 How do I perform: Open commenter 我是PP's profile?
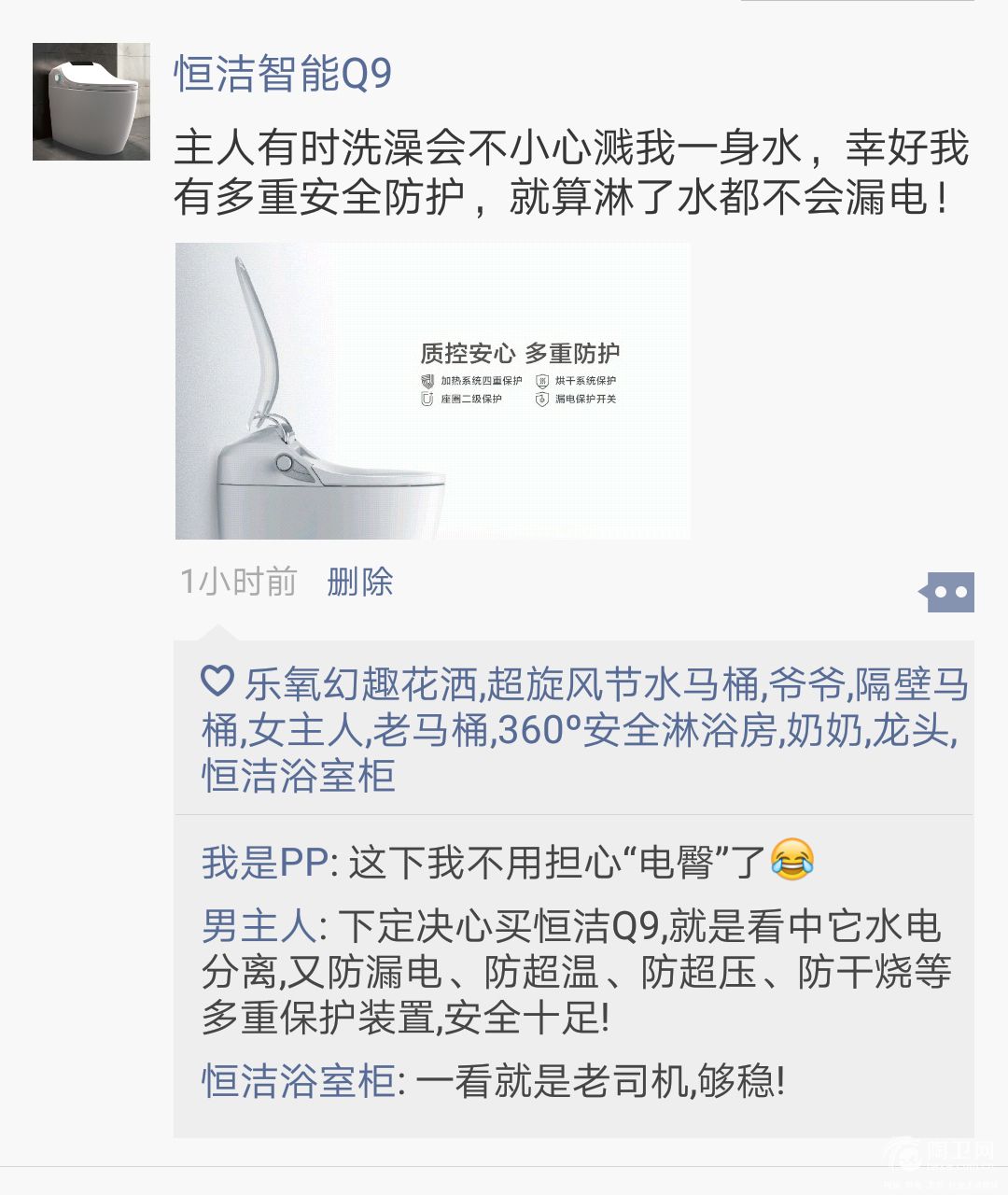[264, 862]
